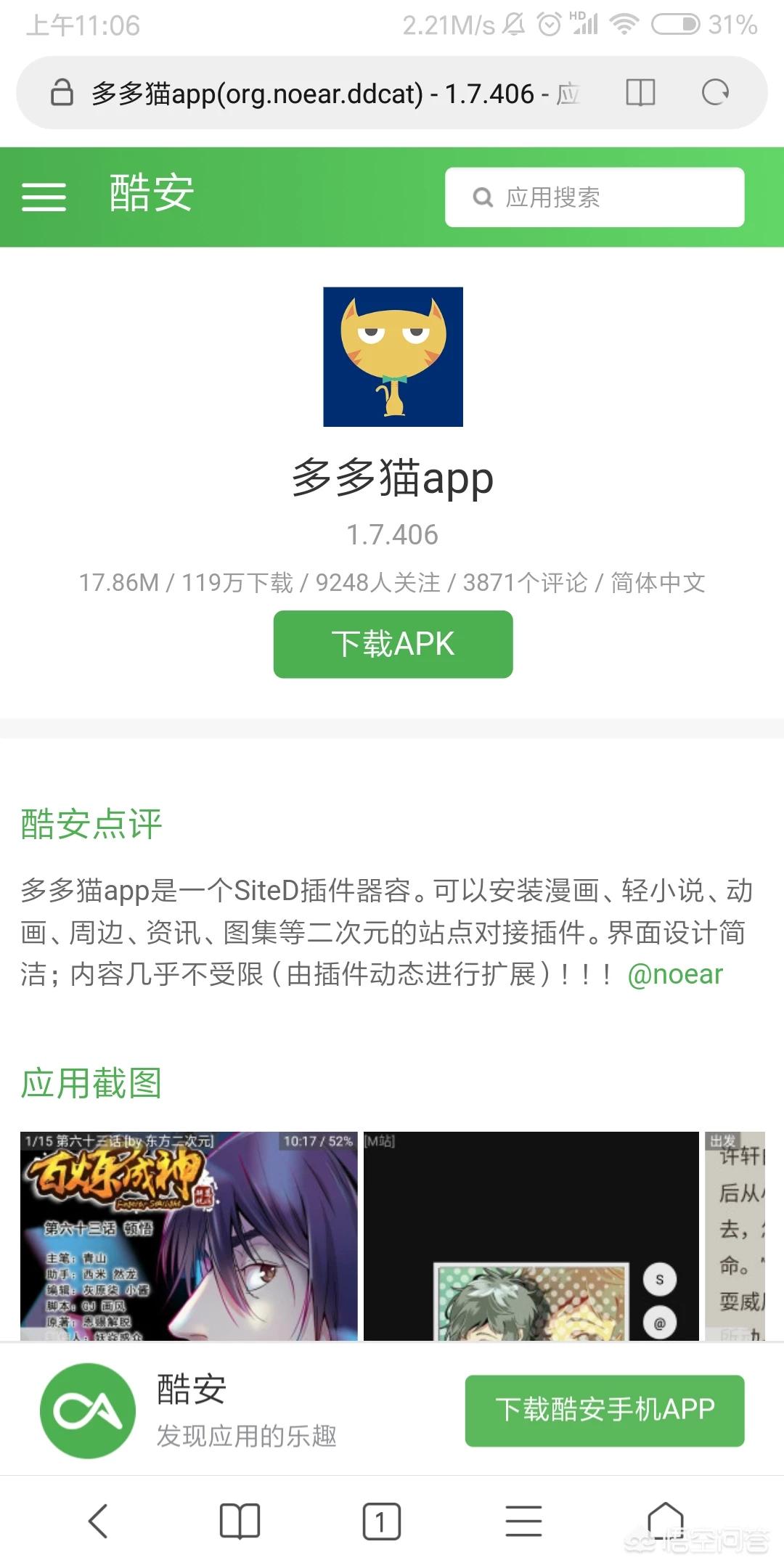Tap the 下载APK button

[x=393, y=644]
